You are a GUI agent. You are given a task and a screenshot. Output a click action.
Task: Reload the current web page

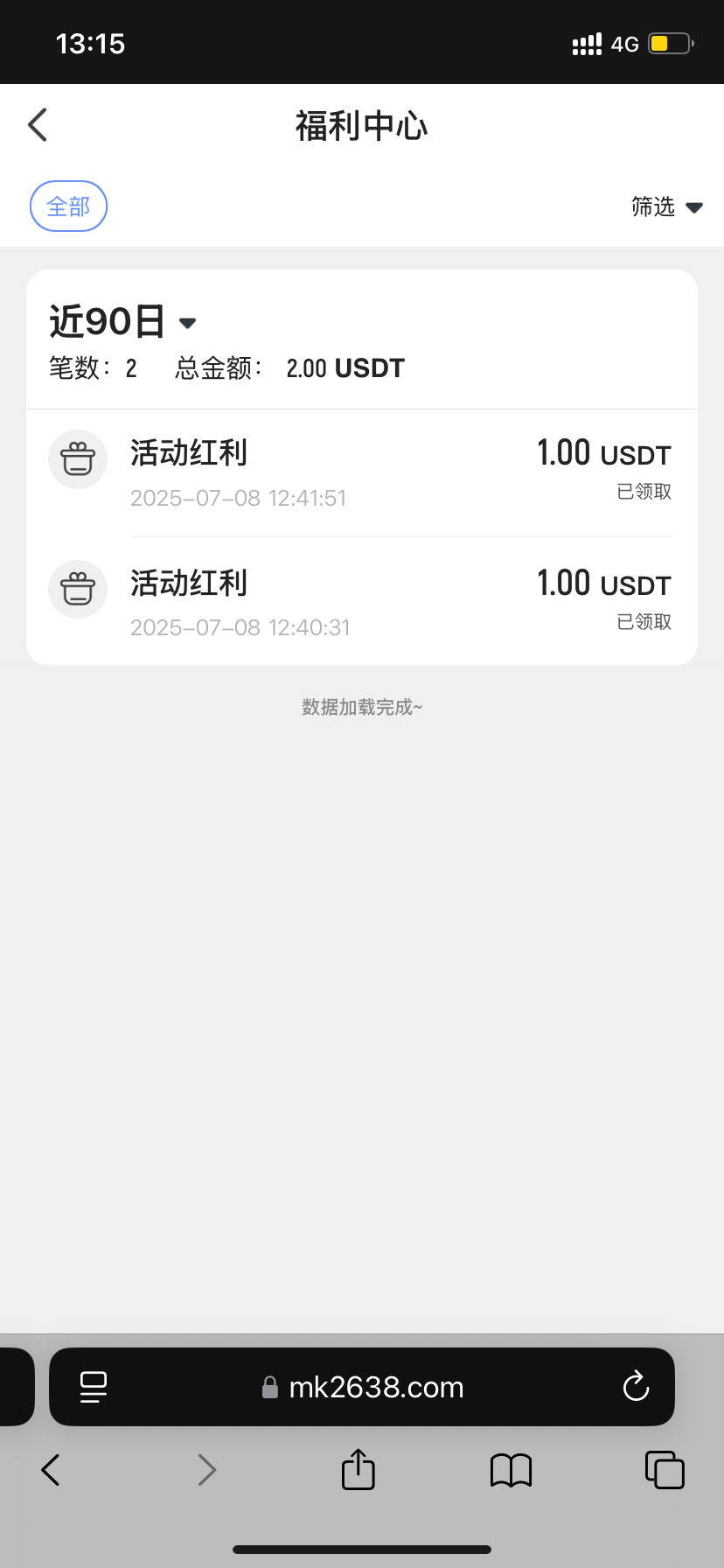(636, 1387)
